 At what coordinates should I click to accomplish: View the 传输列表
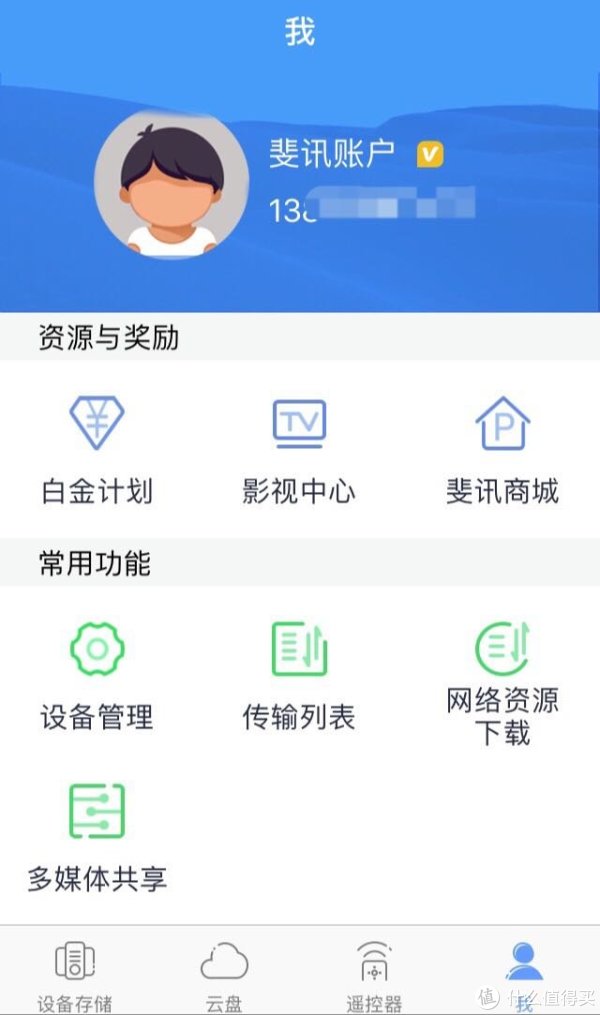click(299, 673)
